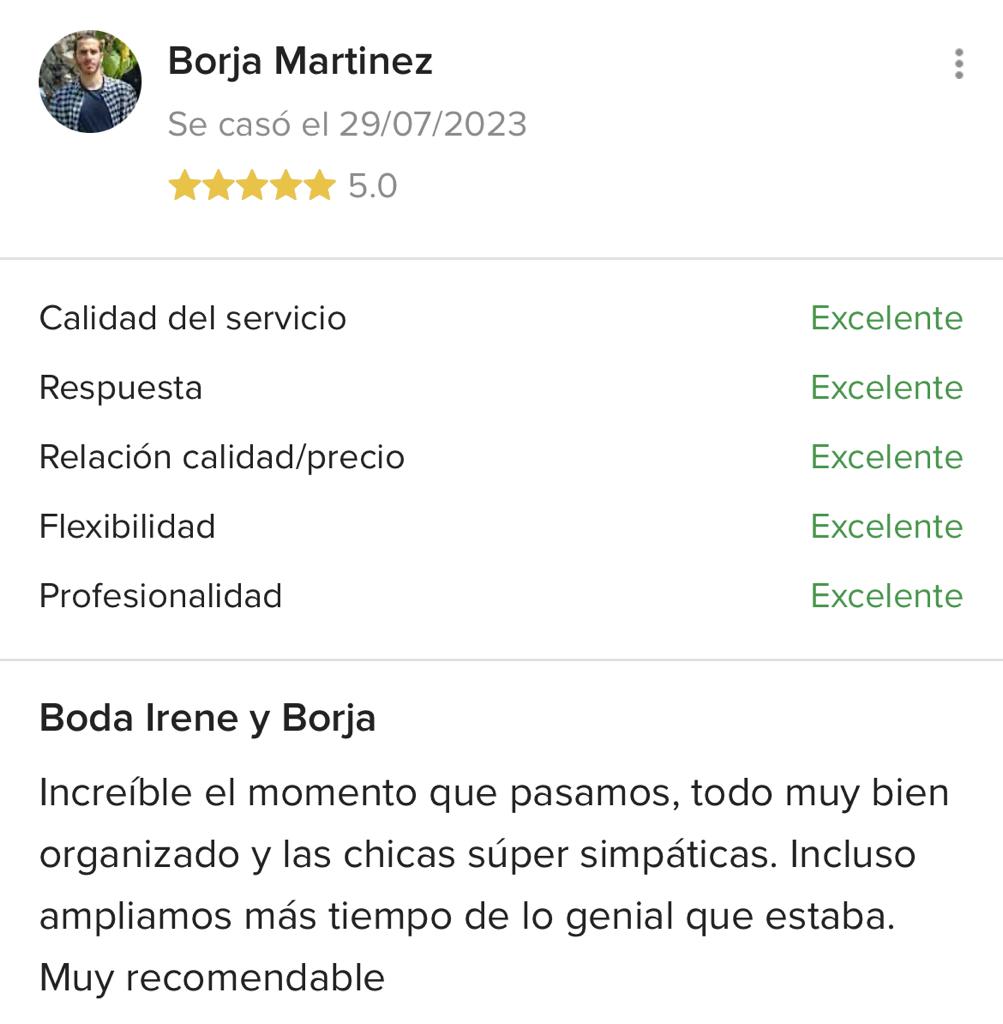The image size is (1003, 1024).
Task: Open the overflow menu on Borja Martinez's review
Action: coord(958,64)
